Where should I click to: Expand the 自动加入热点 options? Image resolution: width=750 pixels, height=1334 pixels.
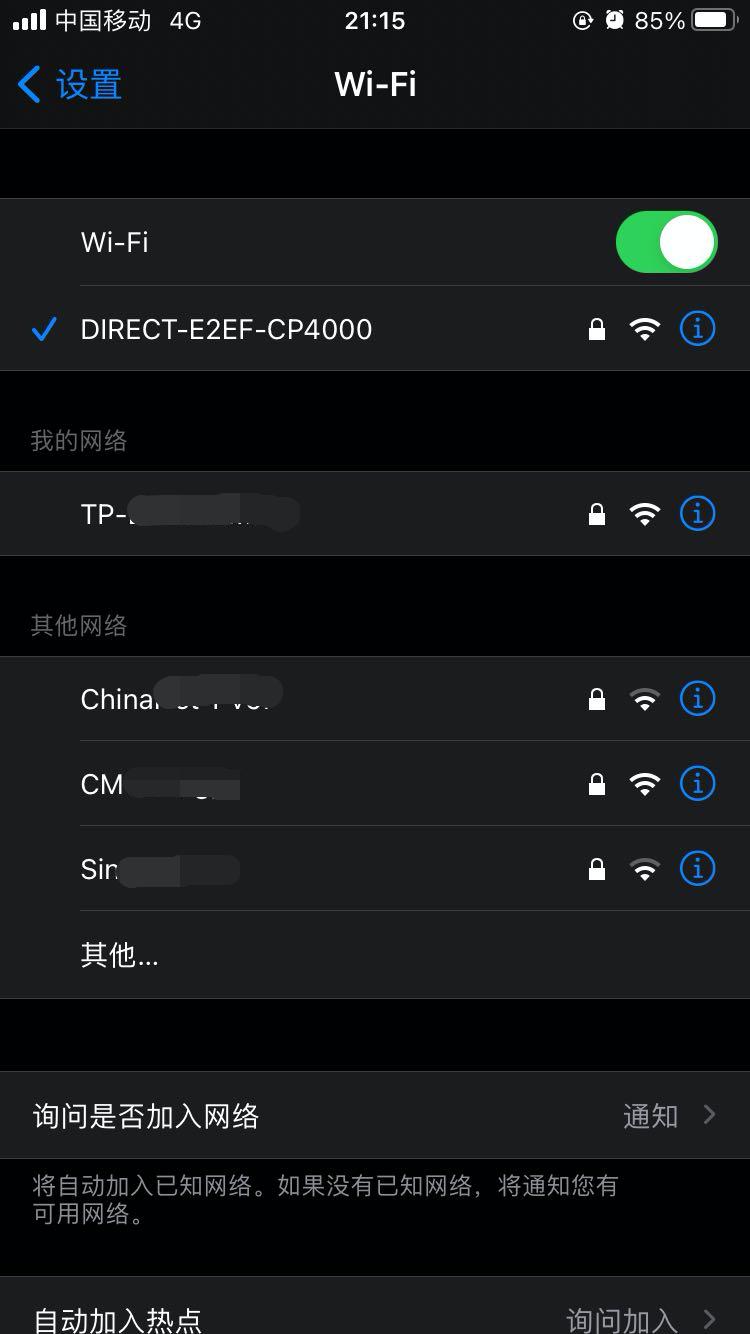tap(375, 1318)
